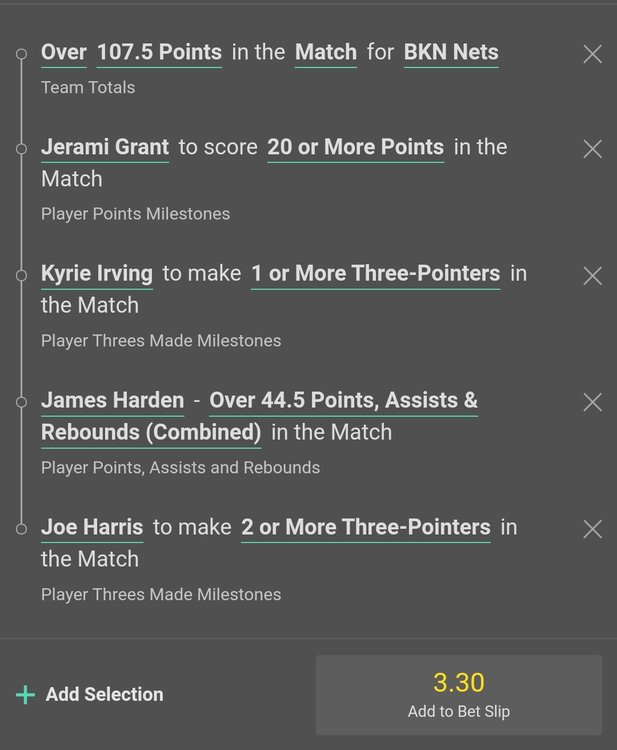
Task: Edit the 1 or More Three-Pointers option
Action: 375,273
